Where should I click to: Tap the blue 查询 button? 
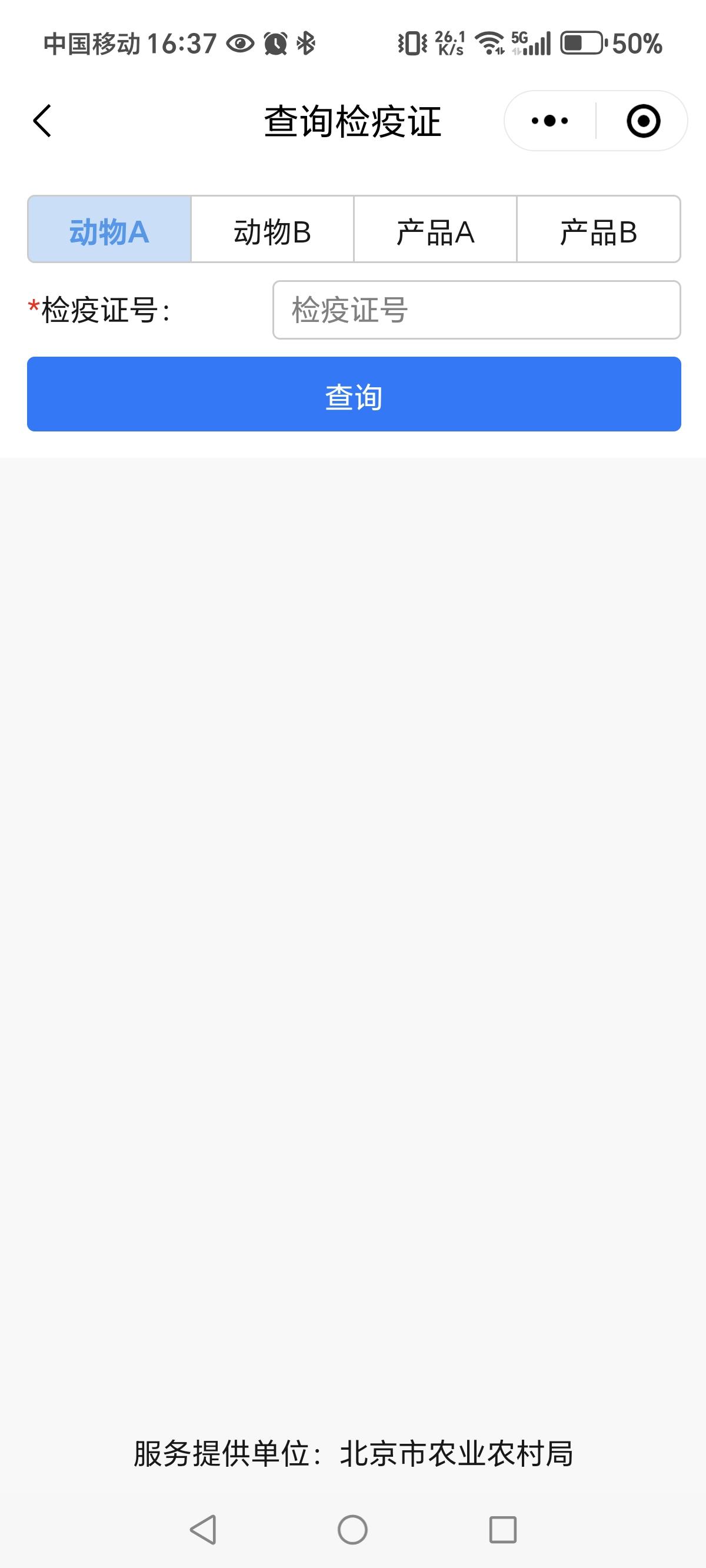354,394
